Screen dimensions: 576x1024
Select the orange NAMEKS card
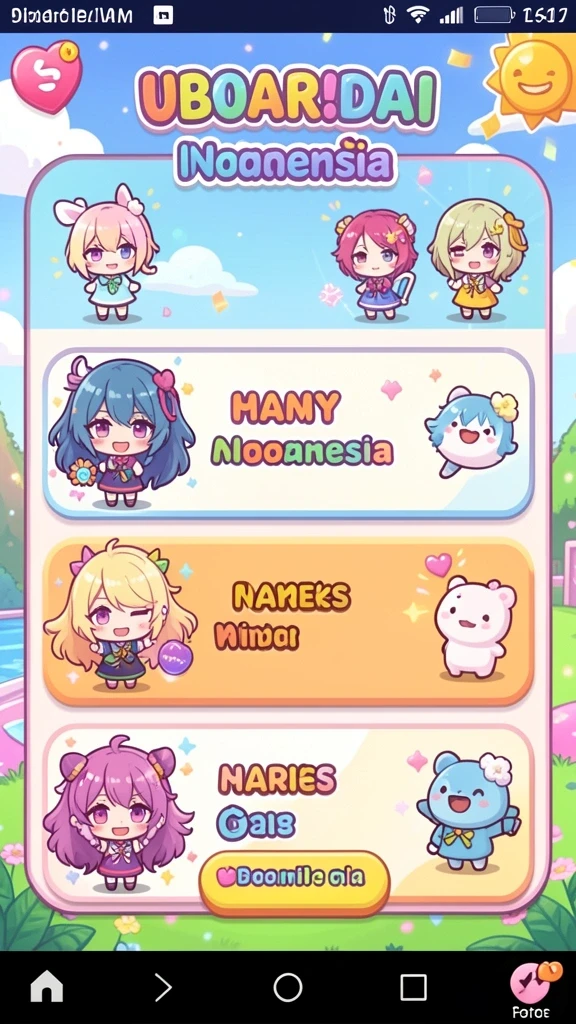[288, 623]
